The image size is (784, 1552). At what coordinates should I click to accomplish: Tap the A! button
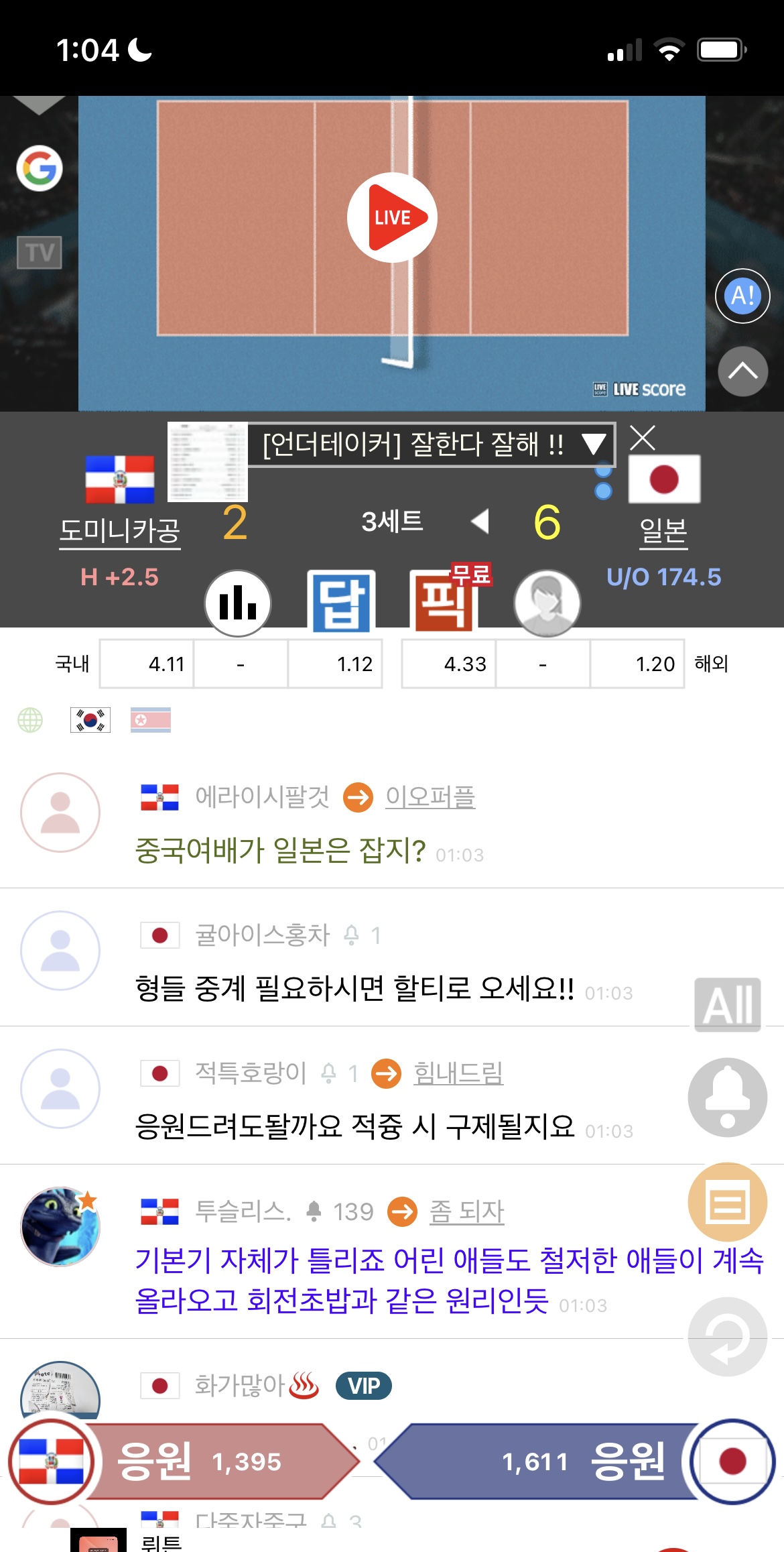pos(742,296)
